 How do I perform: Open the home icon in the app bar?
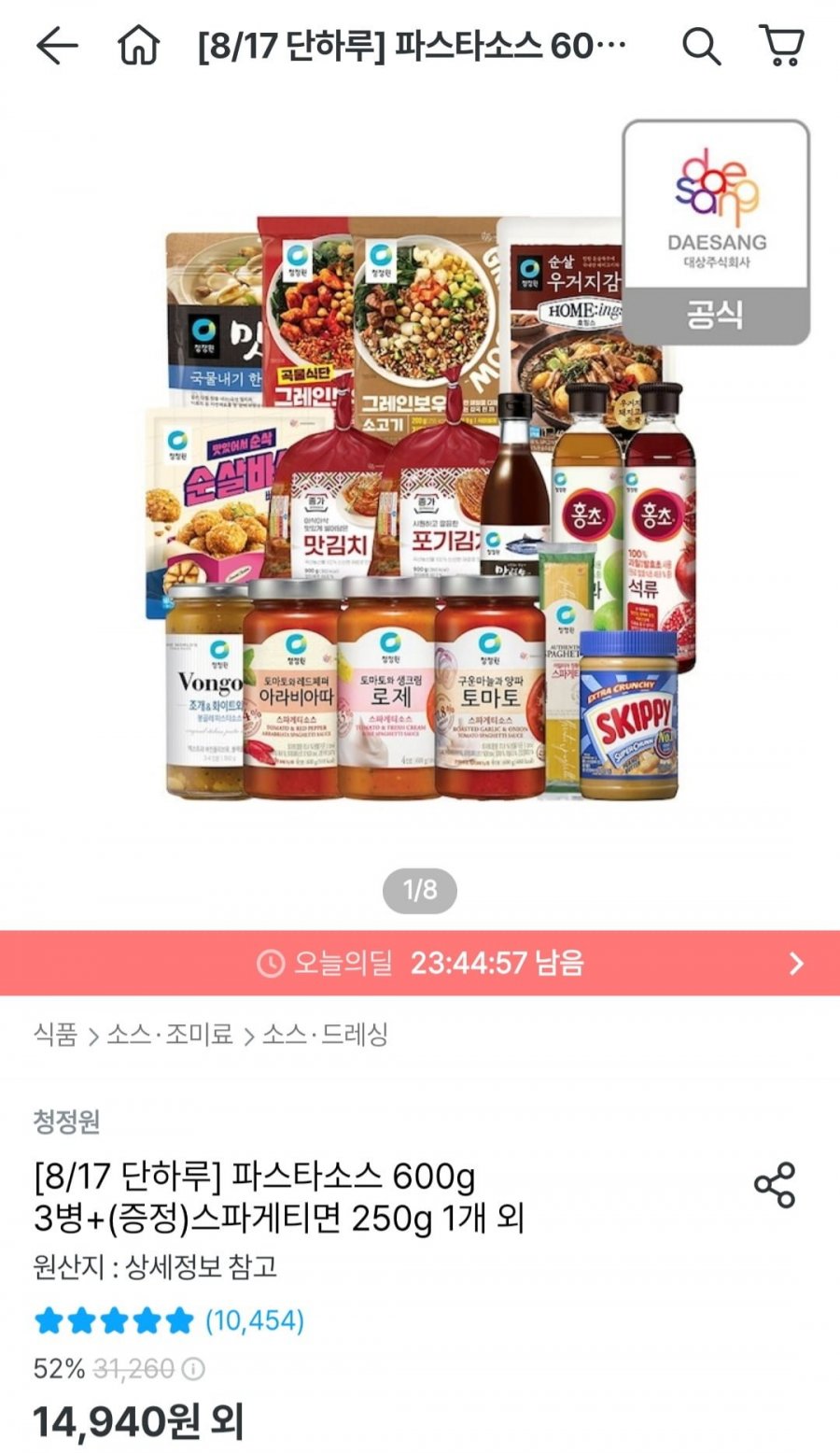click(138, 45)
